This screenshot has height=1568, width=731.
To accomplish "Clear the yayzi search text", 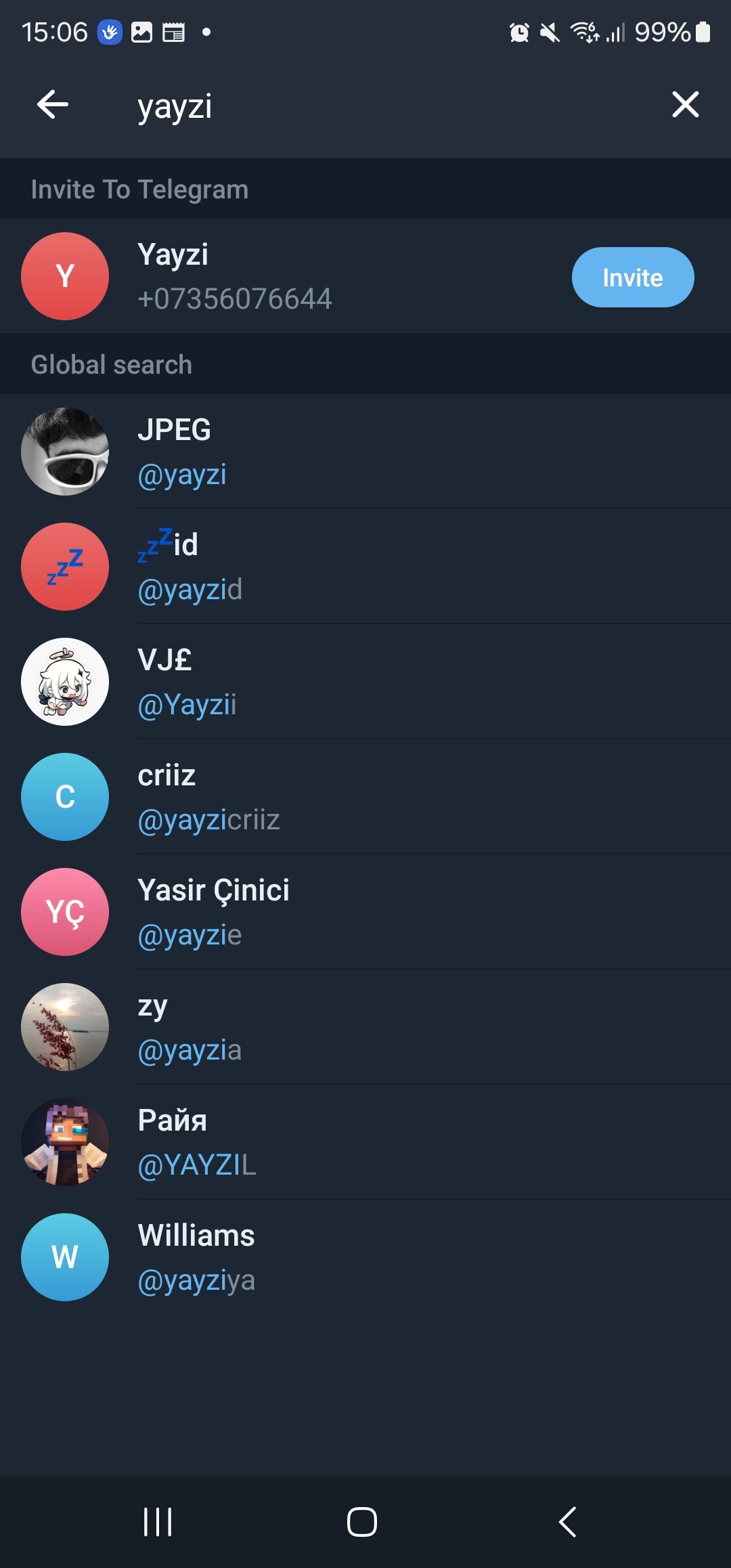I will [x=685, y=105].
